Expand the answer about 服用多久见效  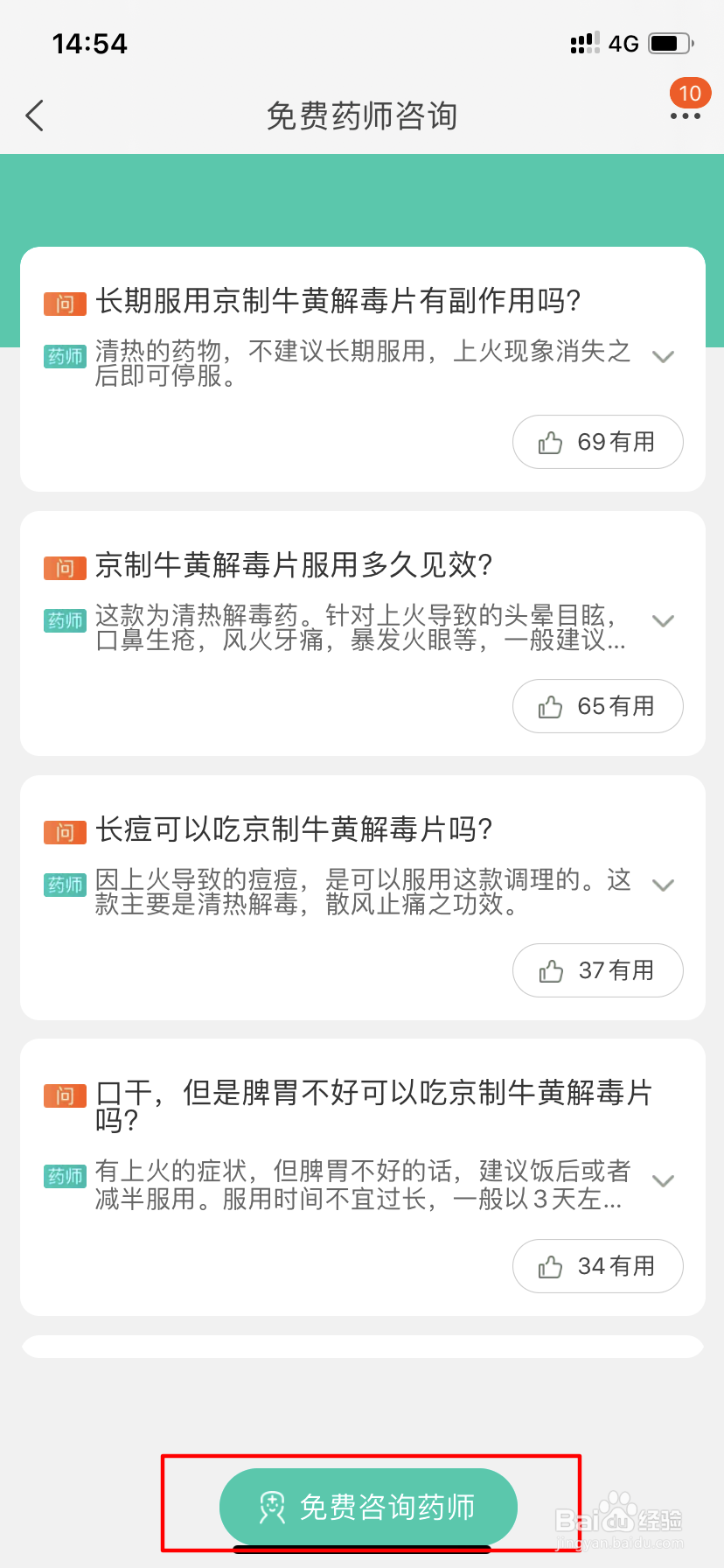coord(662,621)
